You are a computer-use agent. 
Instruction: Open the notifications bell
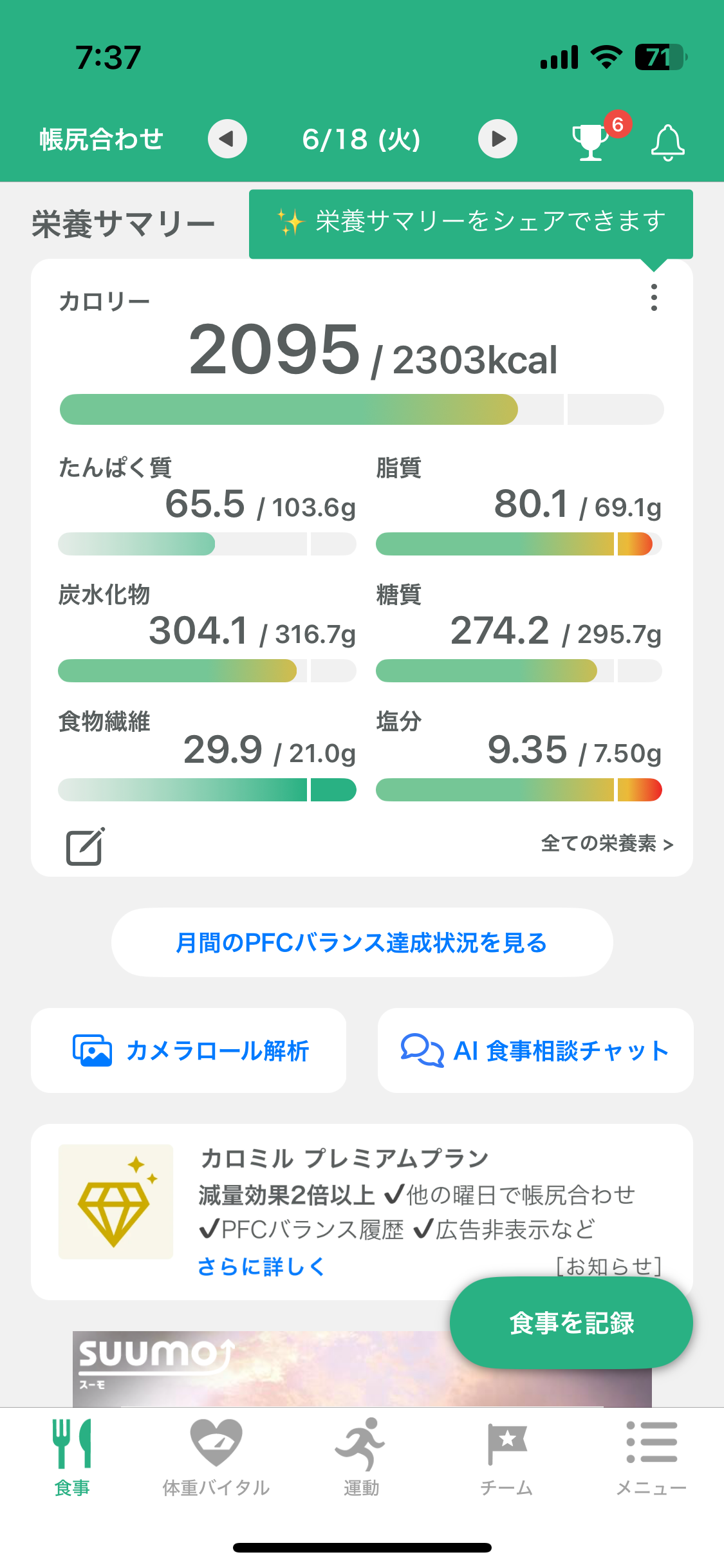click(667, 142)
